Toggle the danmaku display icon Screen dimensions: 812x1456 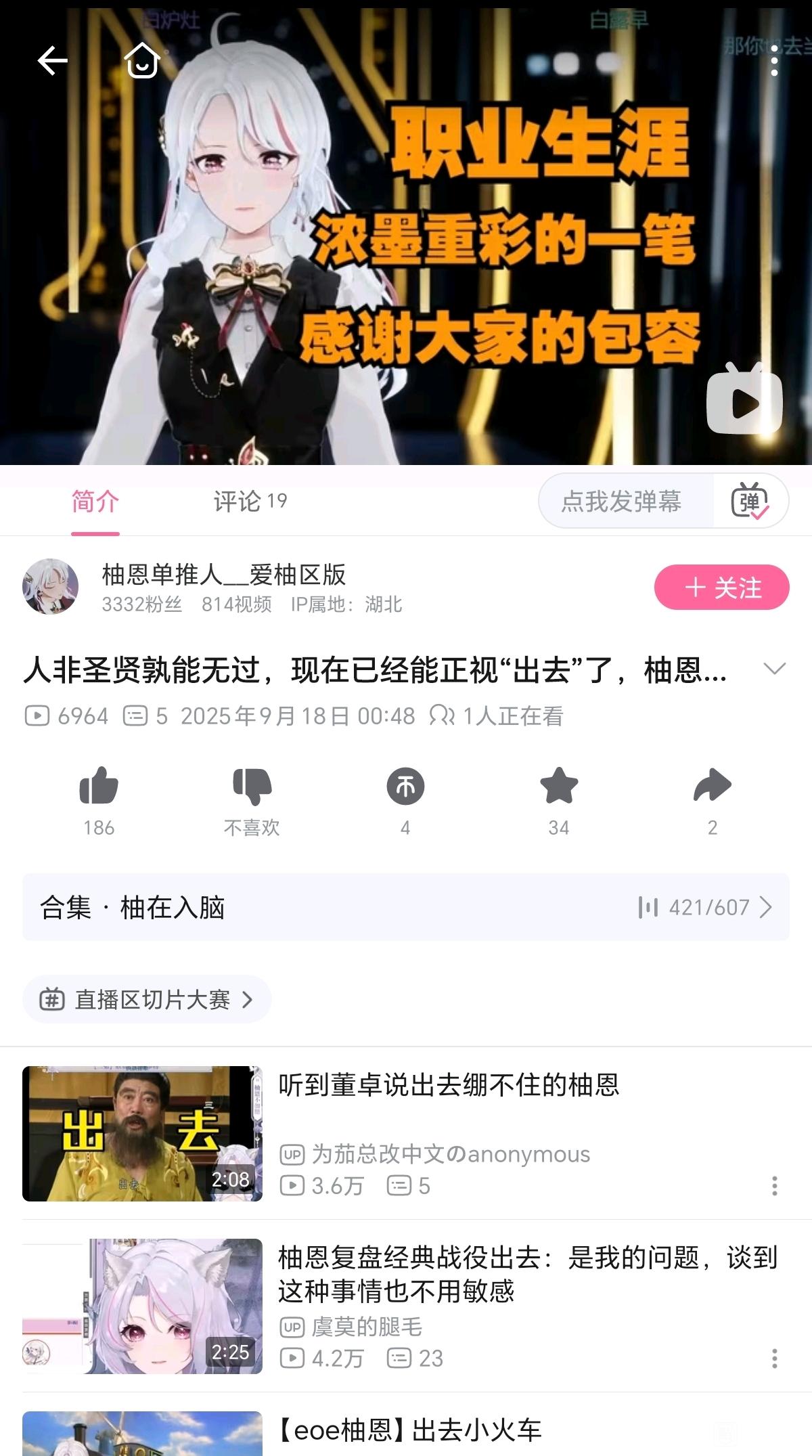750,502
